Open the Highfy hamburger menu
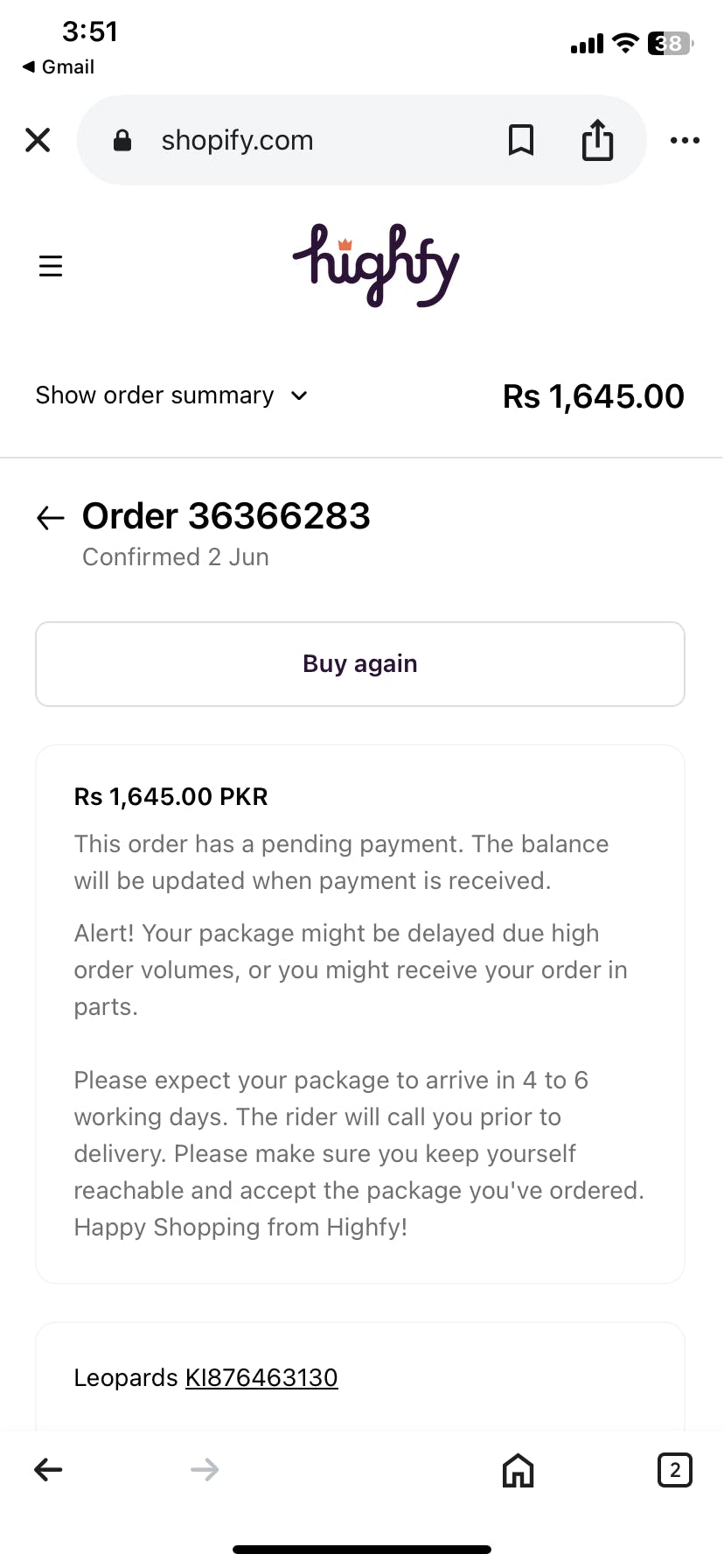 (51, 266)
